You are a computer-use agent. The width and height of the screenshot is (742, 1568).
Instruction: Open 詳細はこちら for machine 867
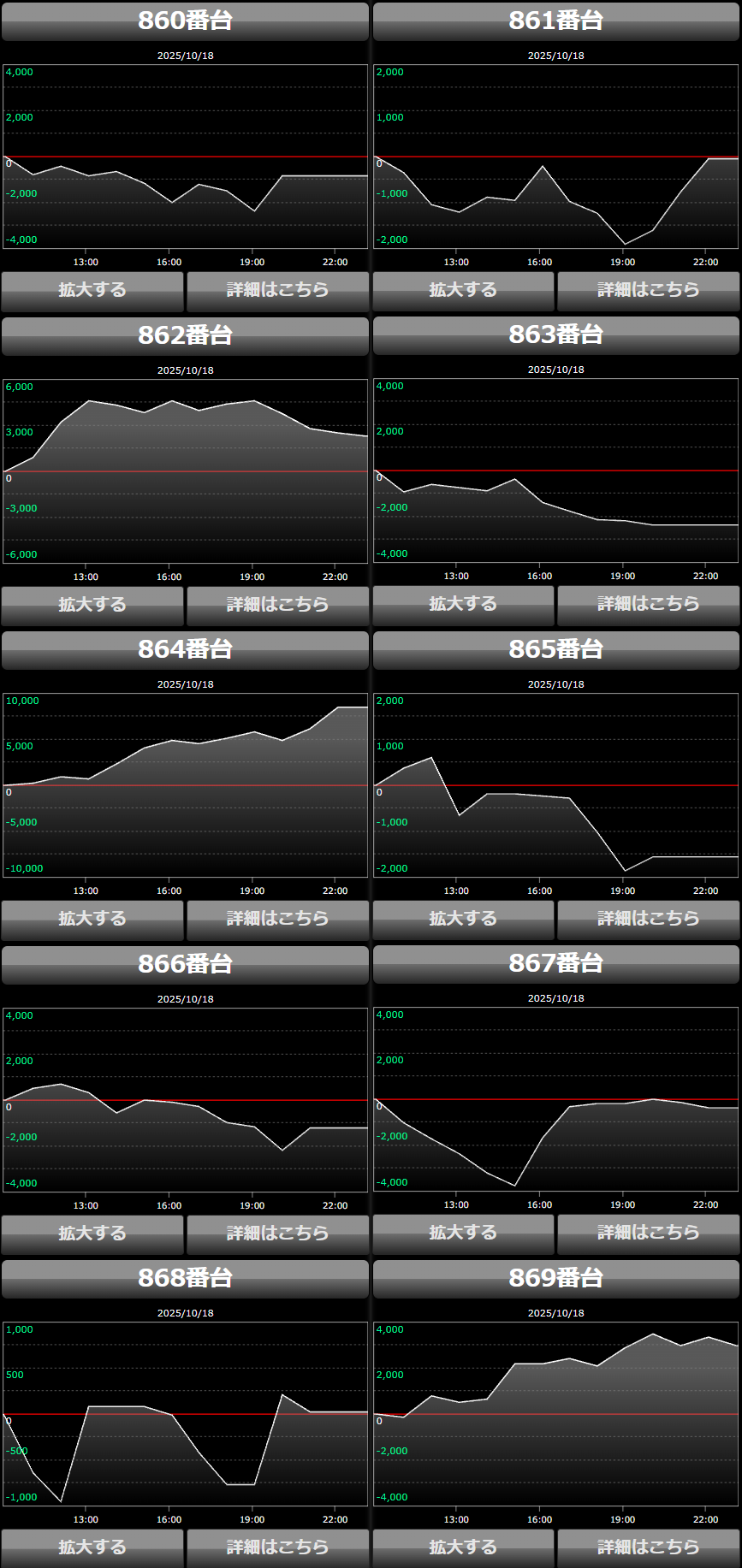pyautogui.click(x=648, y=1234)
